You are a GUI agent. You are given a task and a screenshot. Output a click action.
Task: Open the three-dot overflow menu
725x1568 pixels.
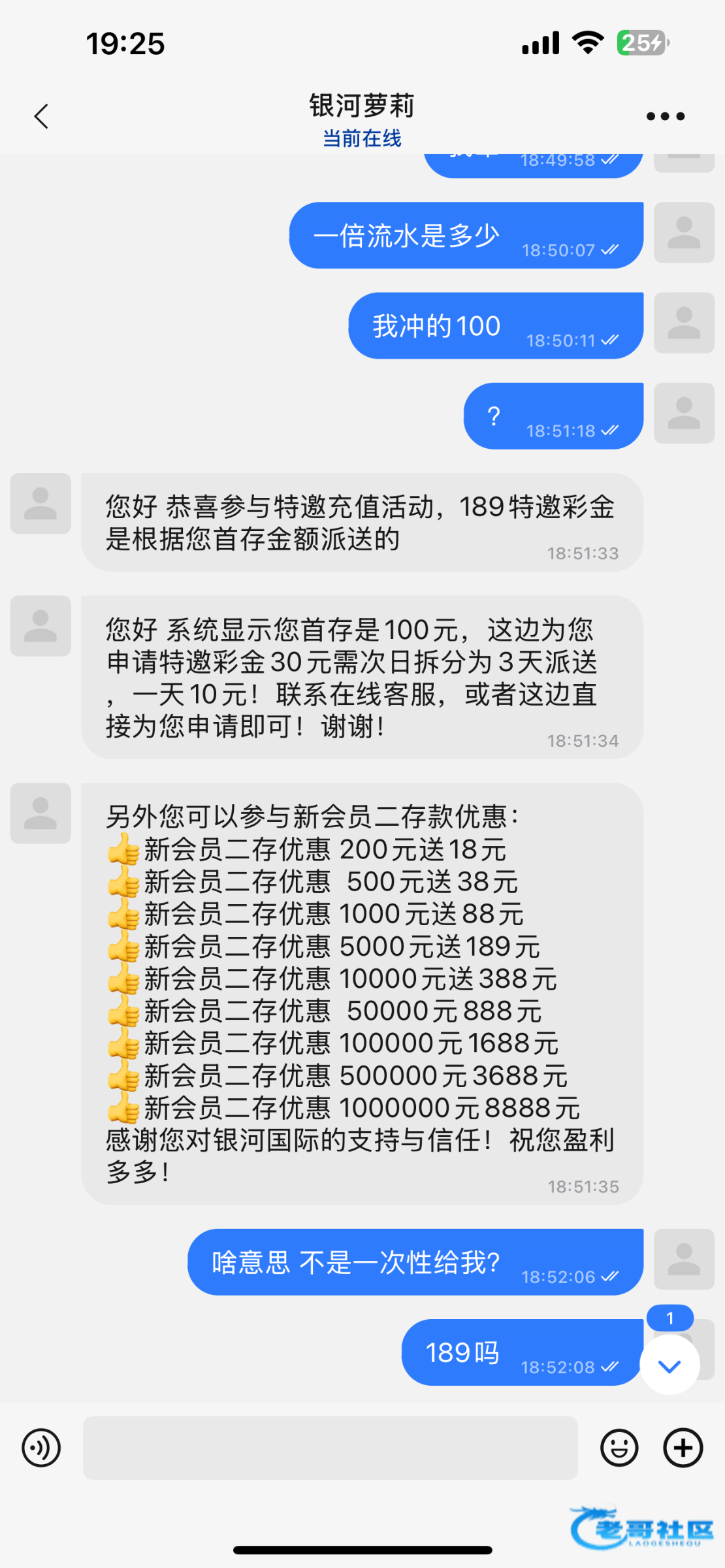pyautogui.click(x=665, y=117)
